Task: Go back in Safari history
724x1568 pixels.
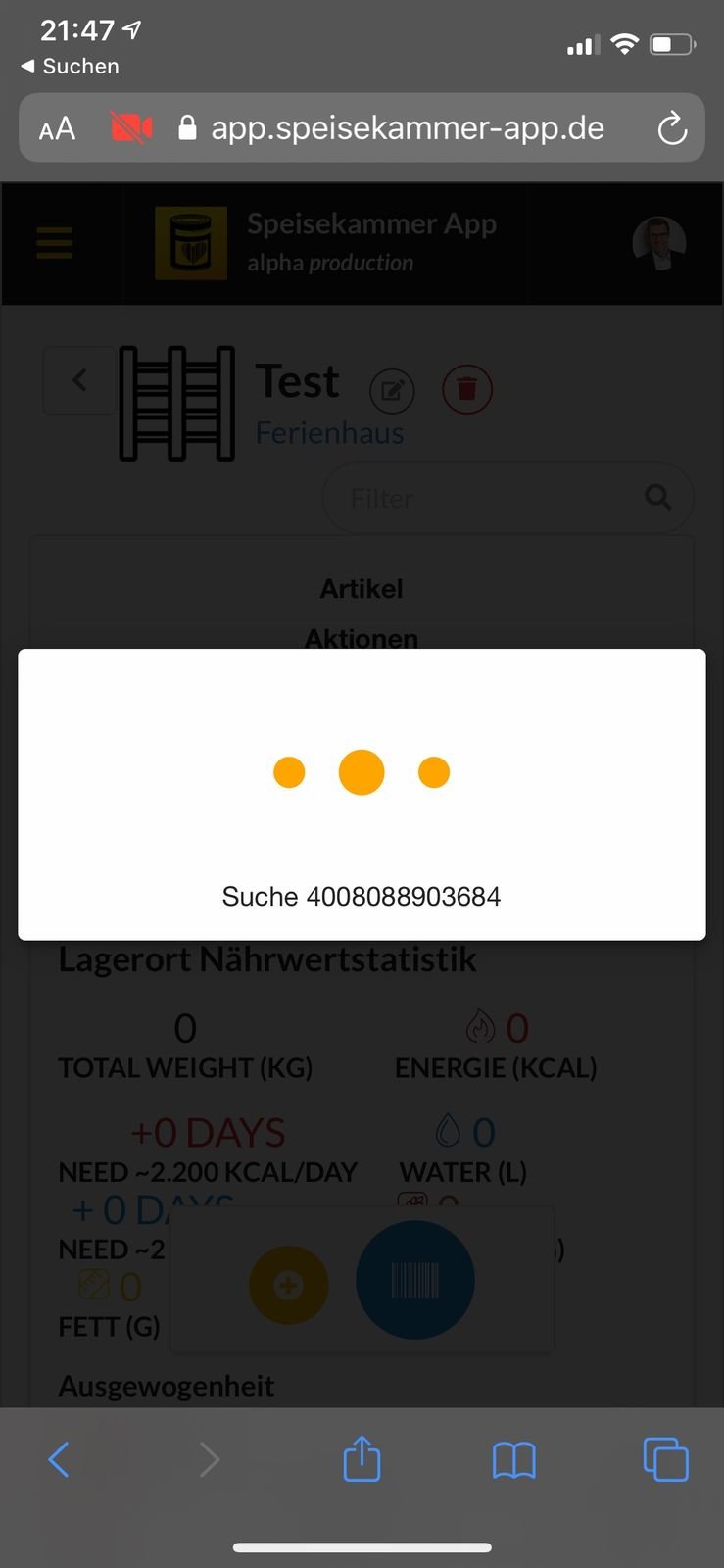Action: [59, 1459]
